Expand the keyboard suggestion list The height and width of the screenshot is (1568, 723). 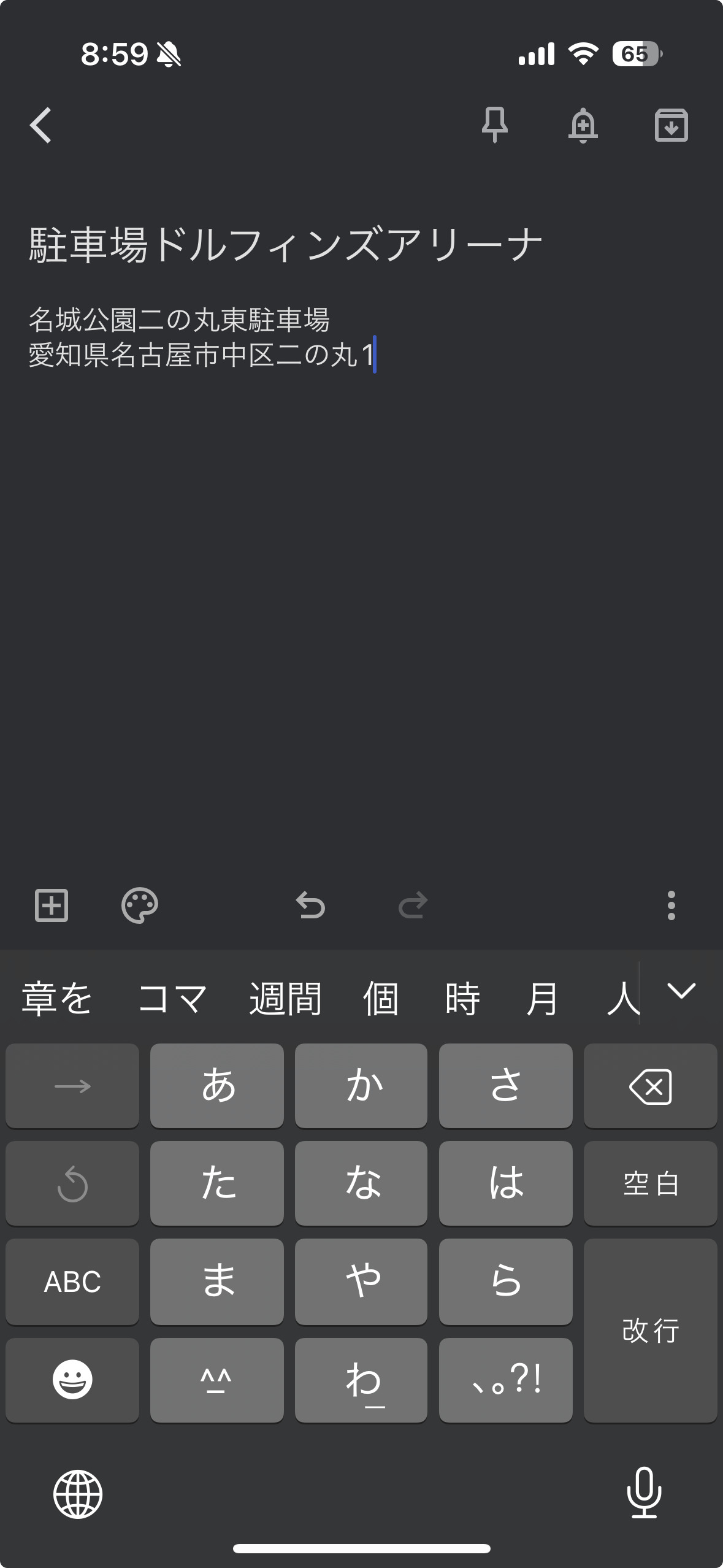[681, 991]
